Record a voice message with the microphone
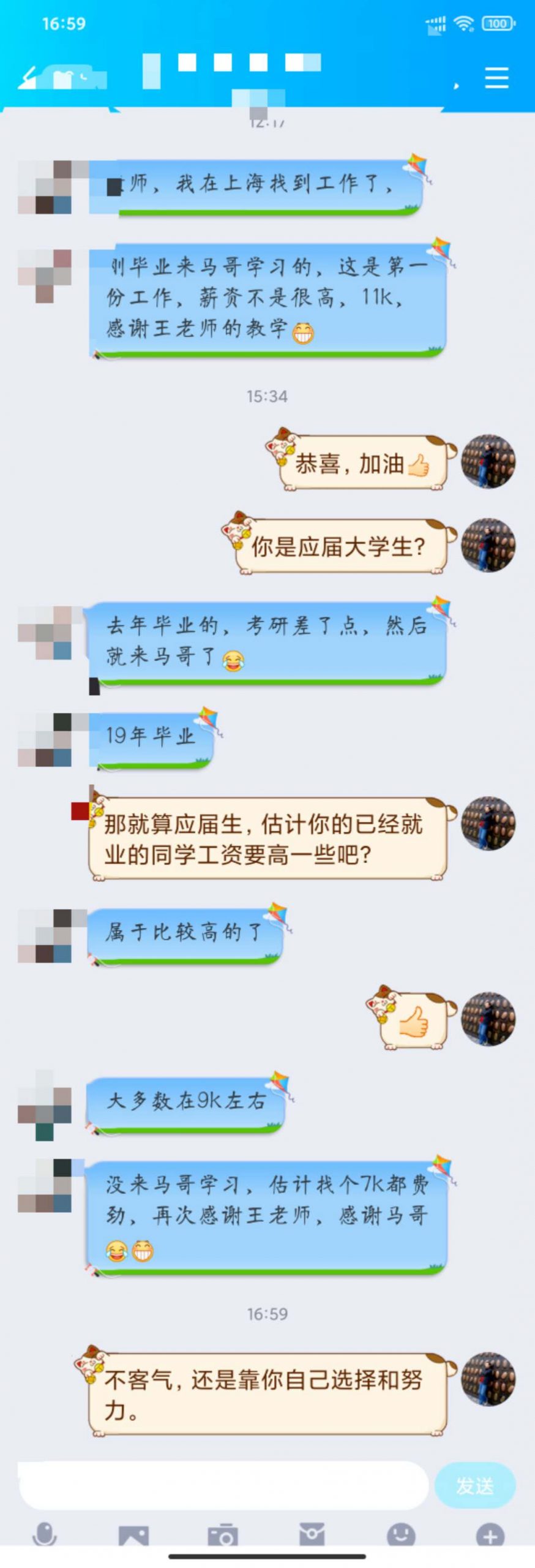 pyautogui.click(x=44, y=1534)
